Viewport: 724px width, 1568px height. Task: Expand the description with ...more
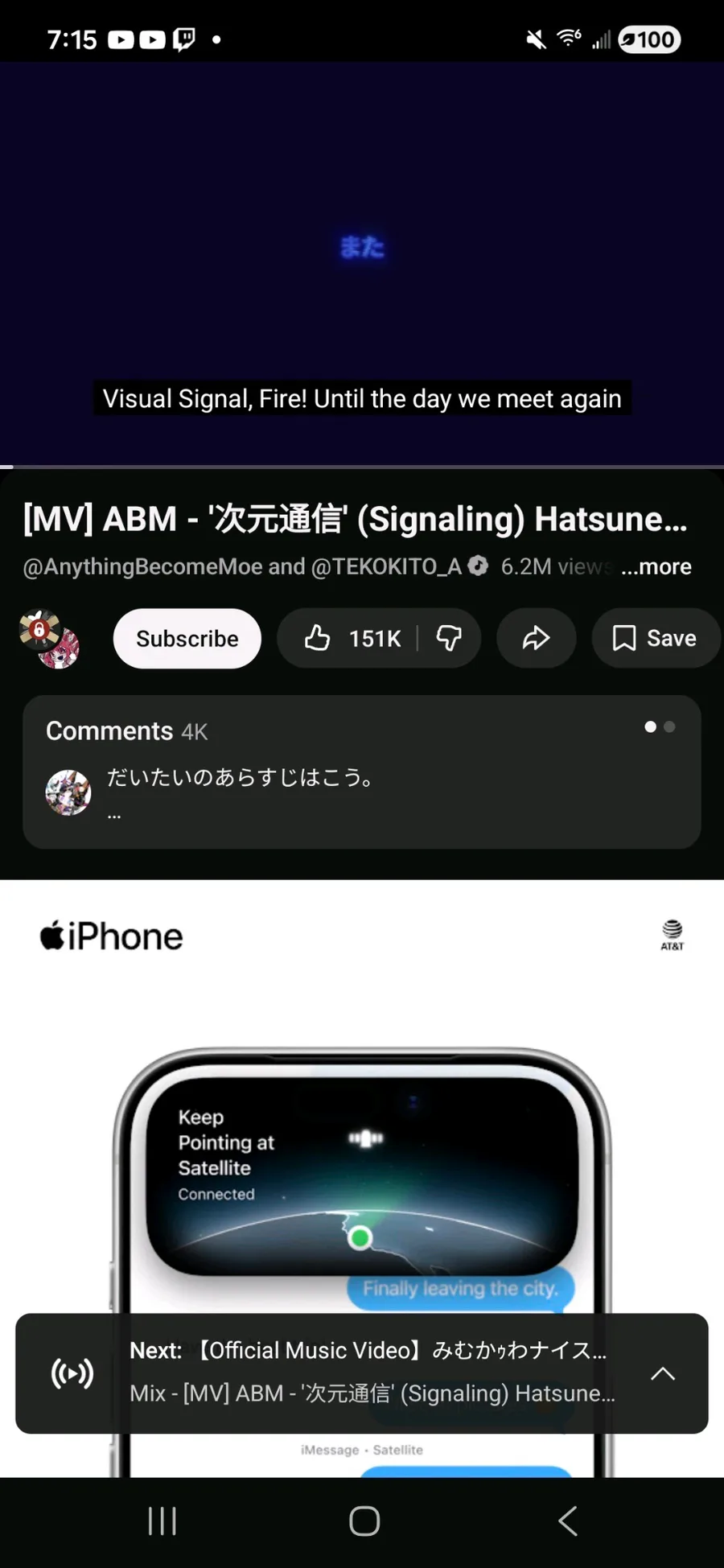(x=656, y=567)
